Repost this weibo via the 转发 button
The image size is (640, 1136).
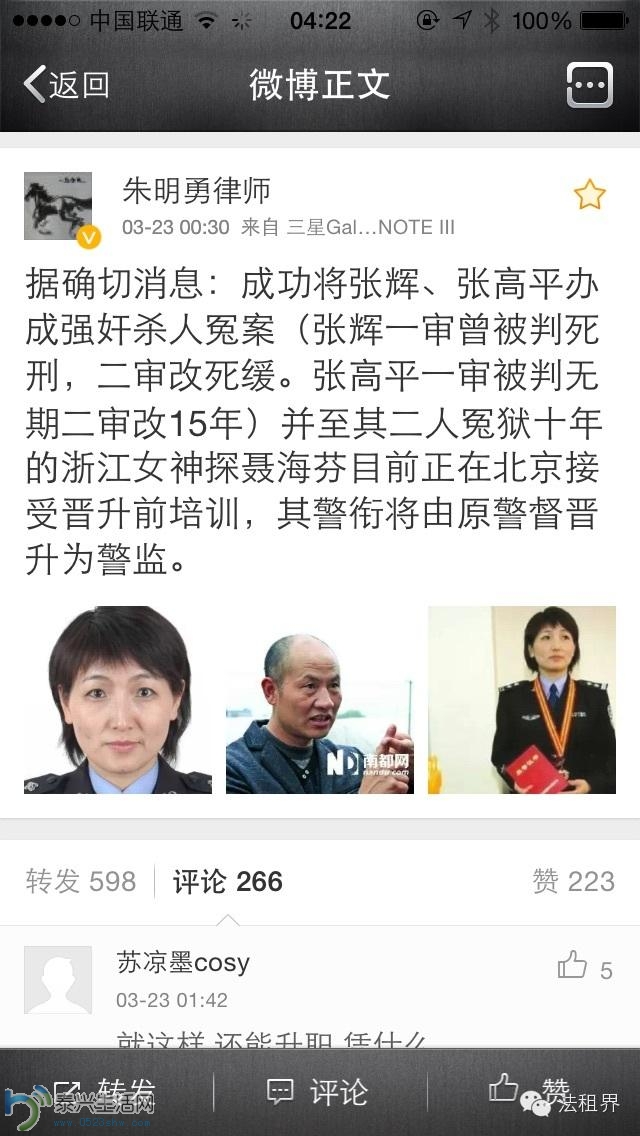(x=106, y=1091)
